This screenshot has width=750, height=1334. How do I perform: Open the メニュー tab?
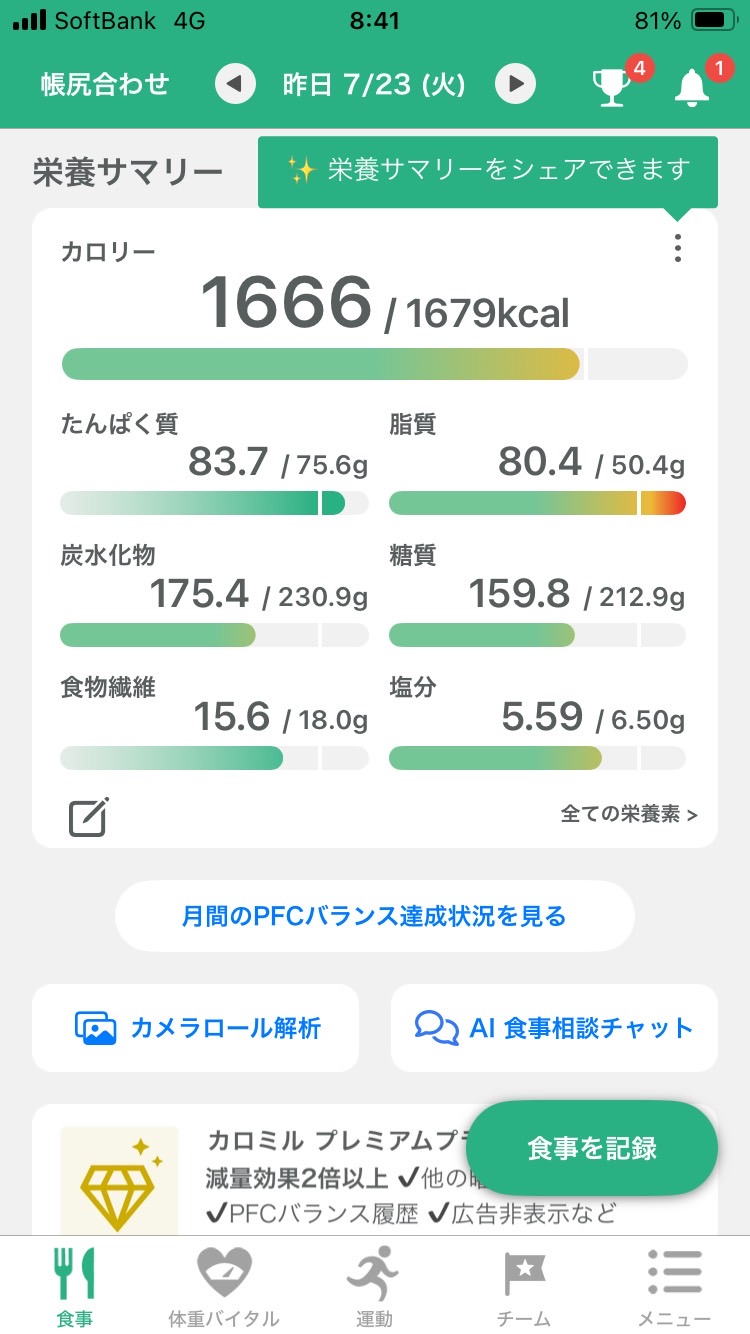675,1287
